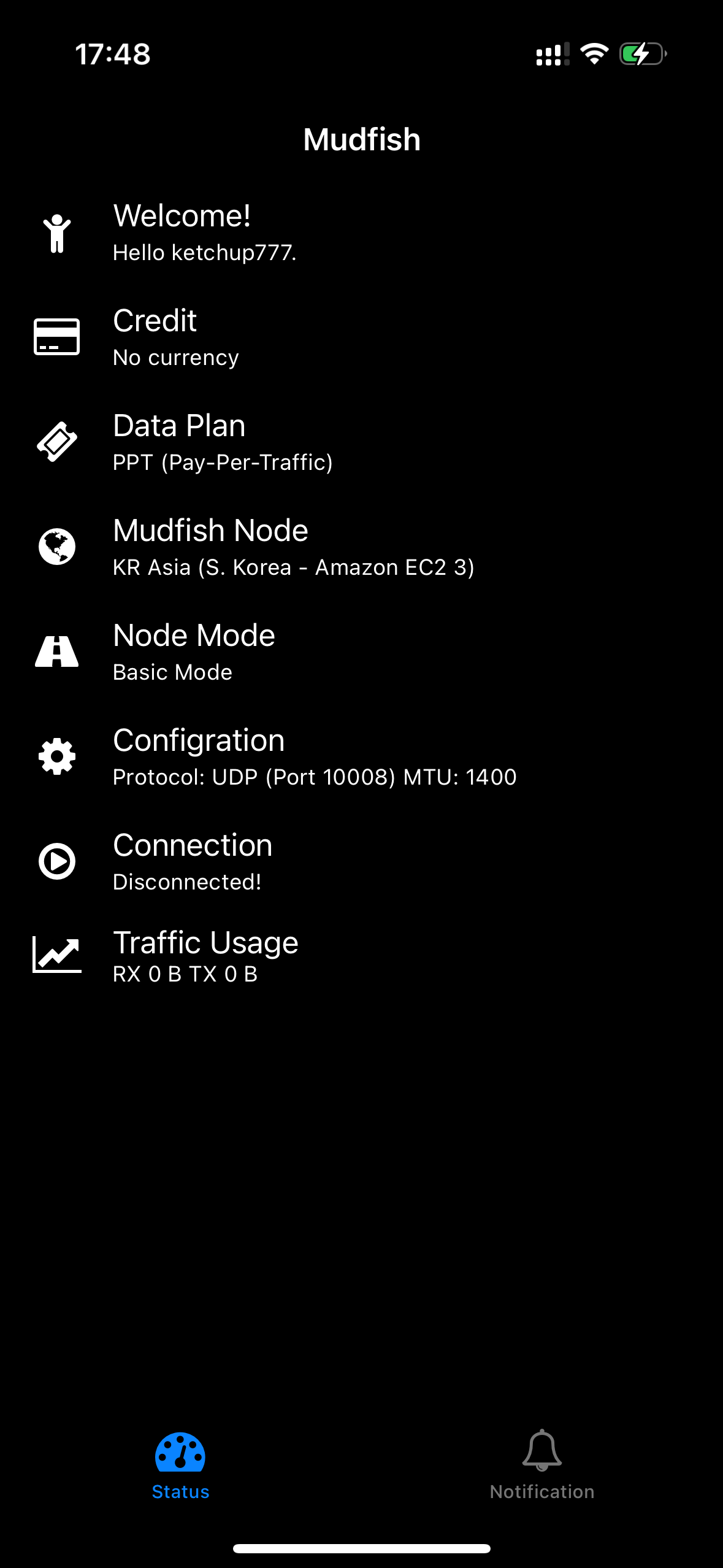Switch to the Notification tab
The width and height of the screenshot is (723, 1568).
pos(542,1465)
